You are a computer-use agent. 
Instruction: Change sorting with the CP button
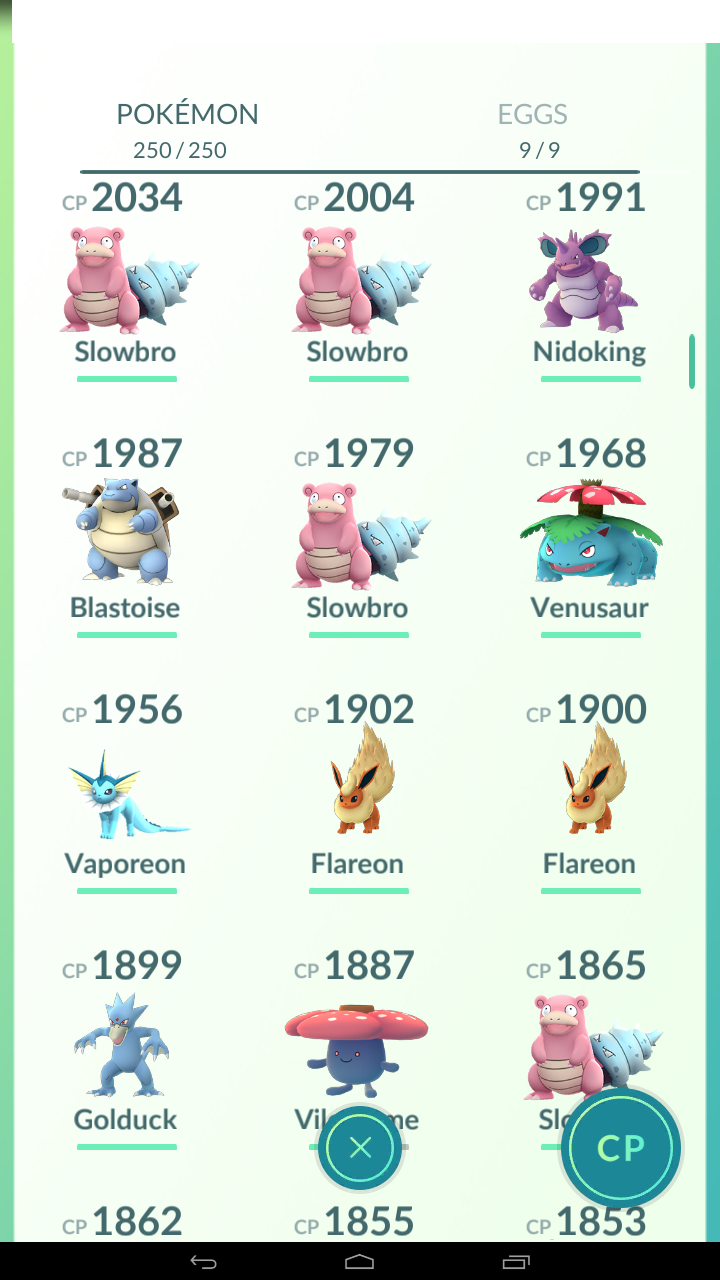[620, 1148]
